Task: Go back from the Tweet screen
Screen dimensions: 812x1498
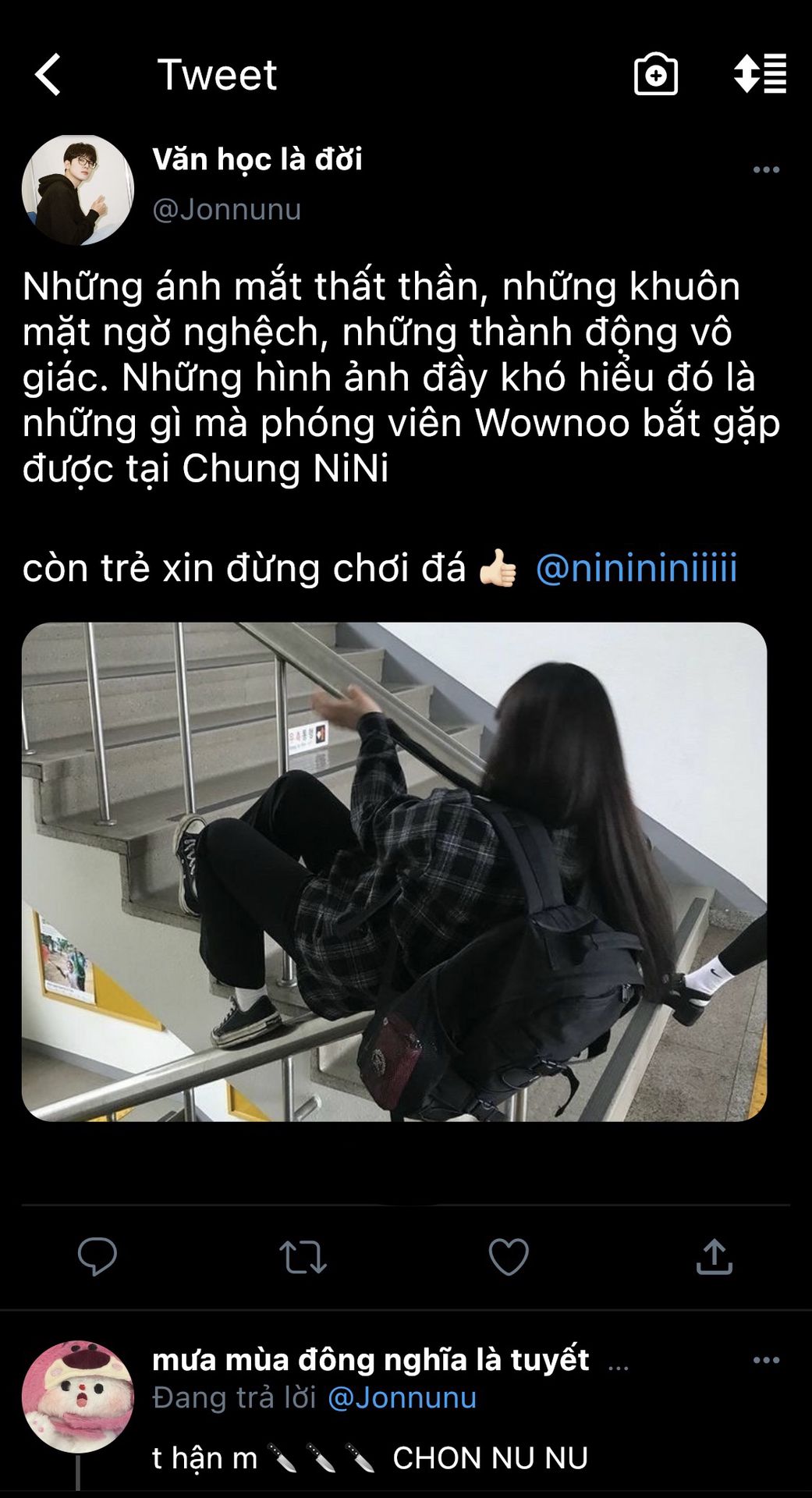Action: [x=48, y=75]
